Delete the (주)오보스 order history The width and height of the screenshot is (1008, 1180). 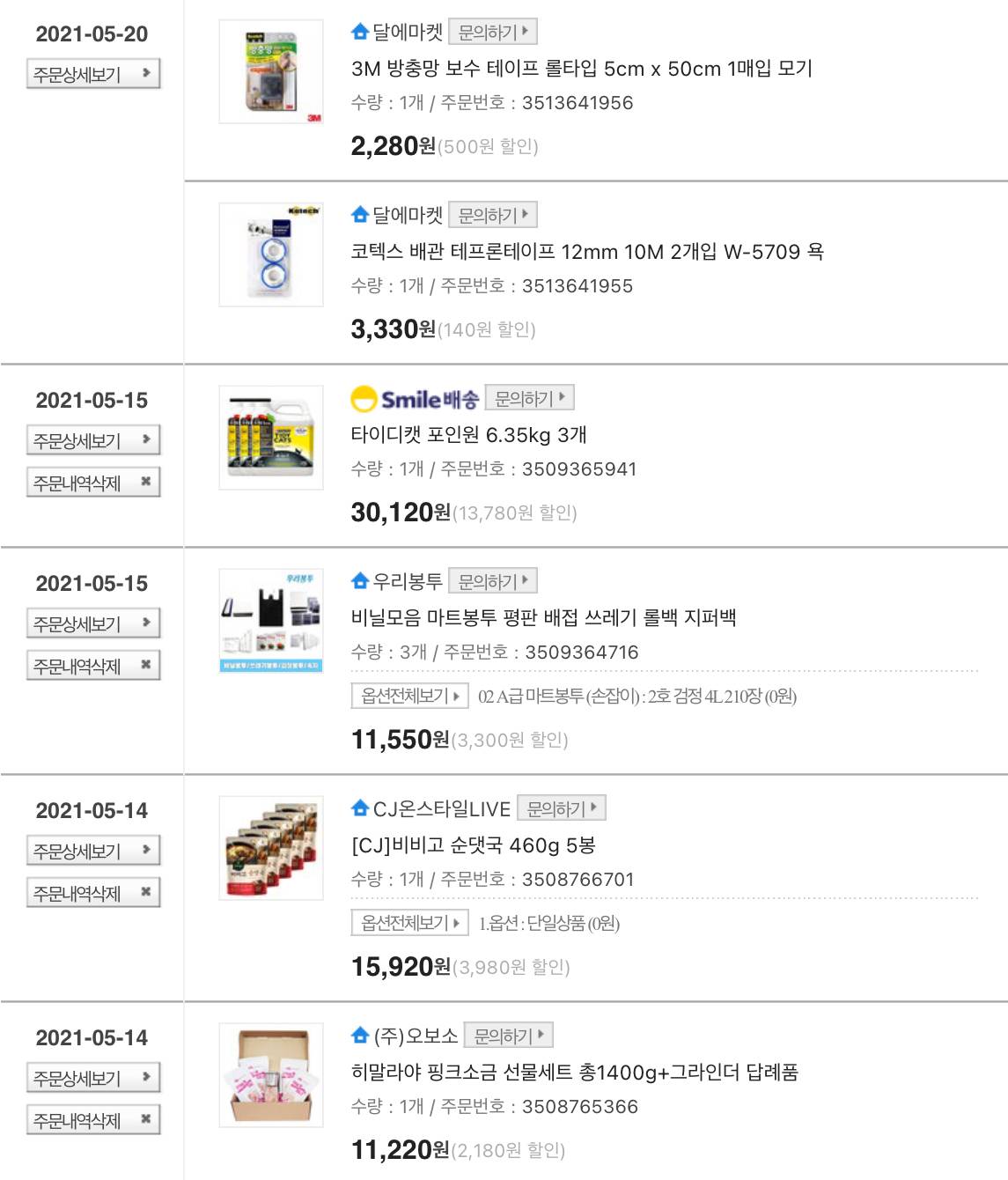[93, 1120]
